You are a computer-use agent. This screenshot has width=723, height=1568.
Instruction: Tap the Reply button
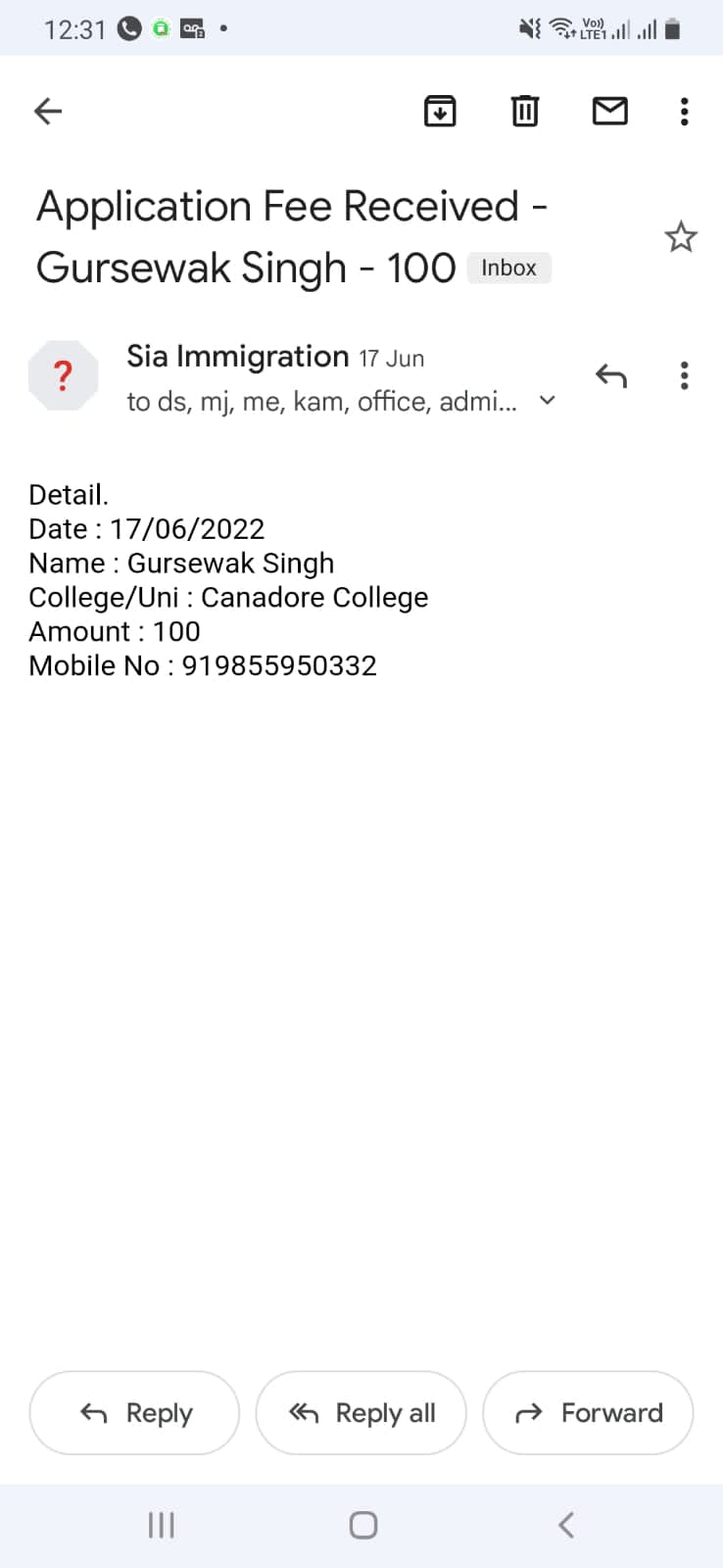134,1412
